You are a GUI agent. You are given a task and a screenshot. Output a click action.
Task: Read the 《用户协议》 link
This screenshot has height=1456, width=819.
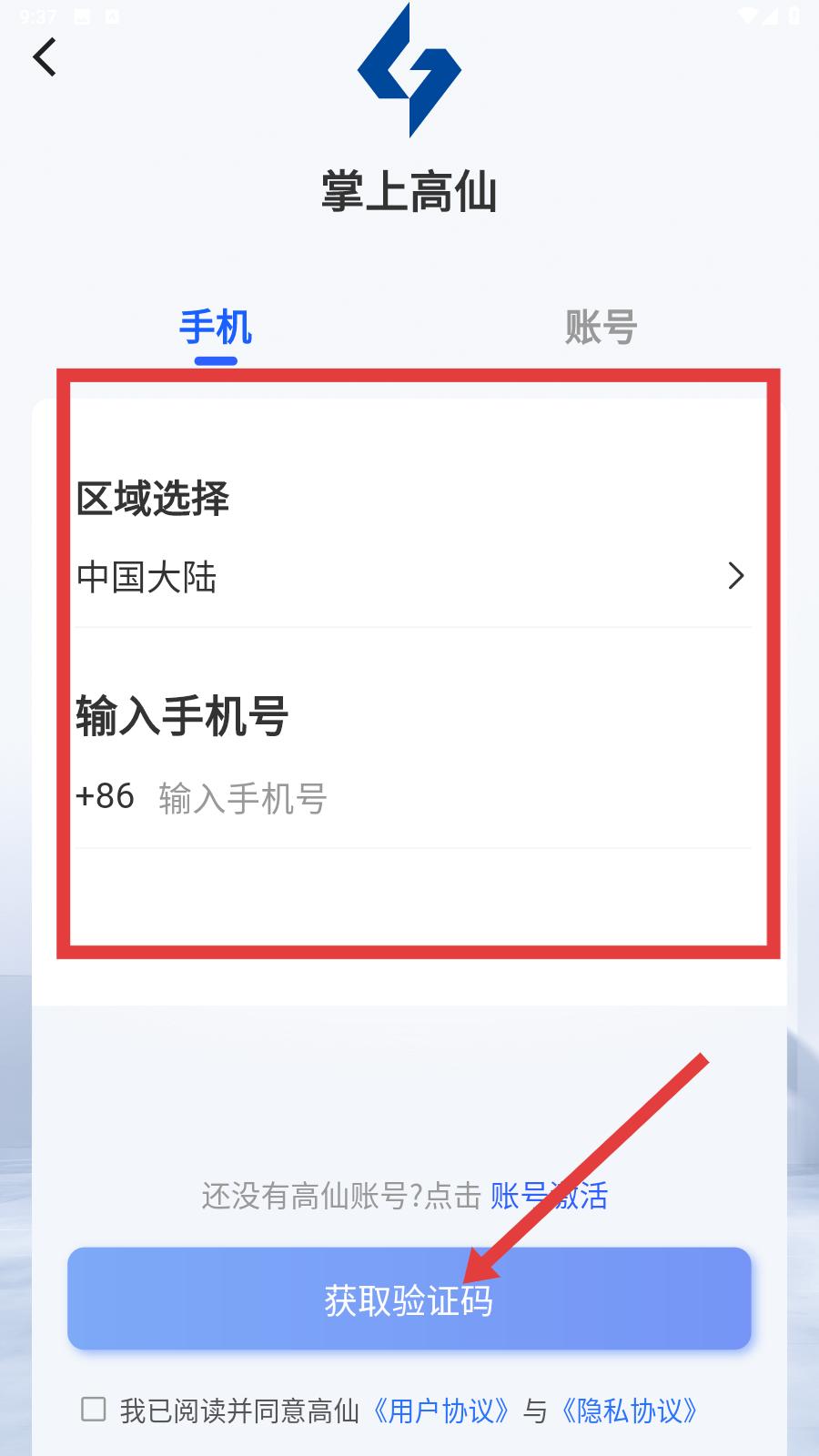[441, 1410]
